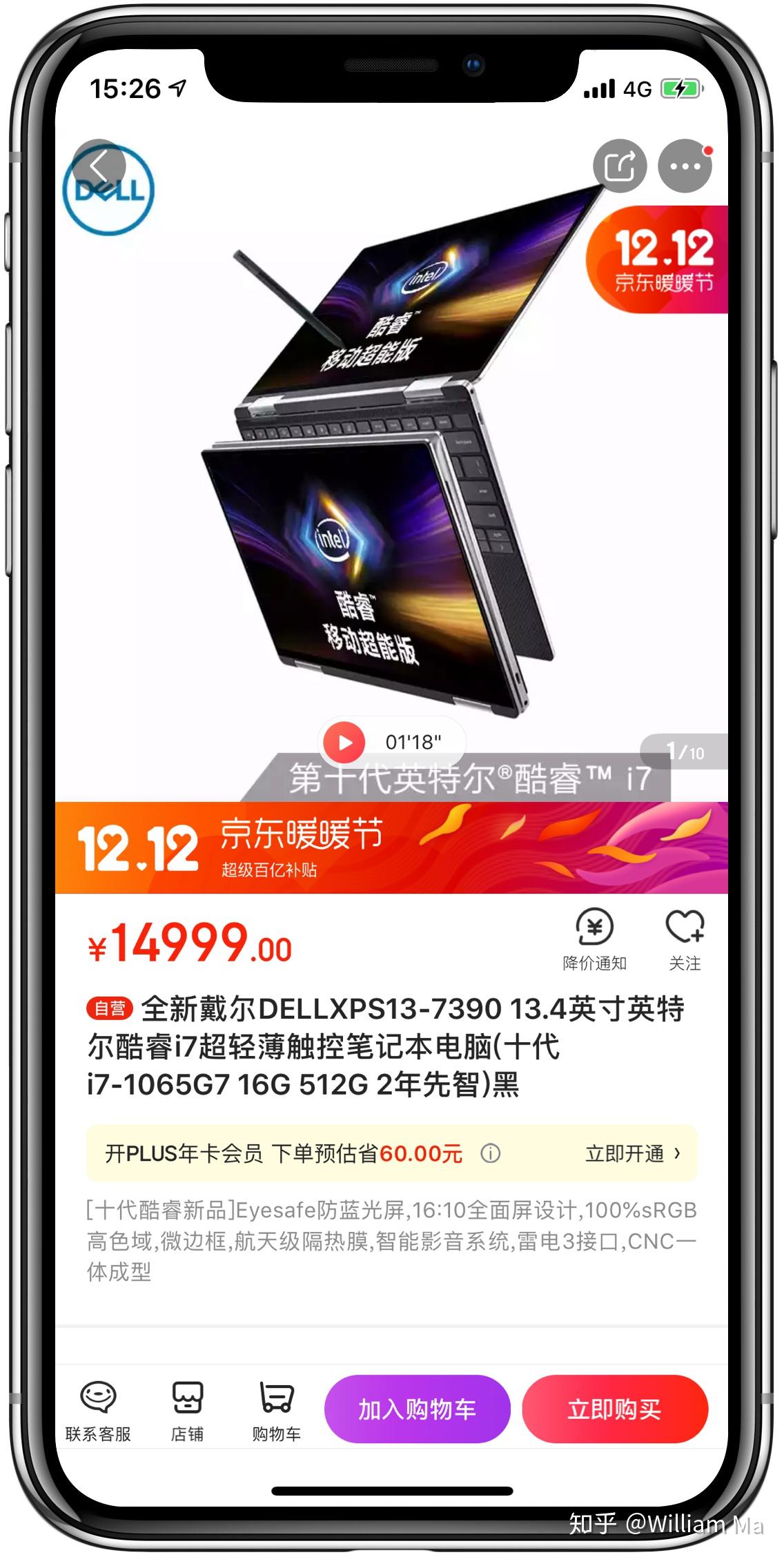Open the three-dot more menu
The width and height of the screenshot is (784, 1557).
(x=685, y=166)
